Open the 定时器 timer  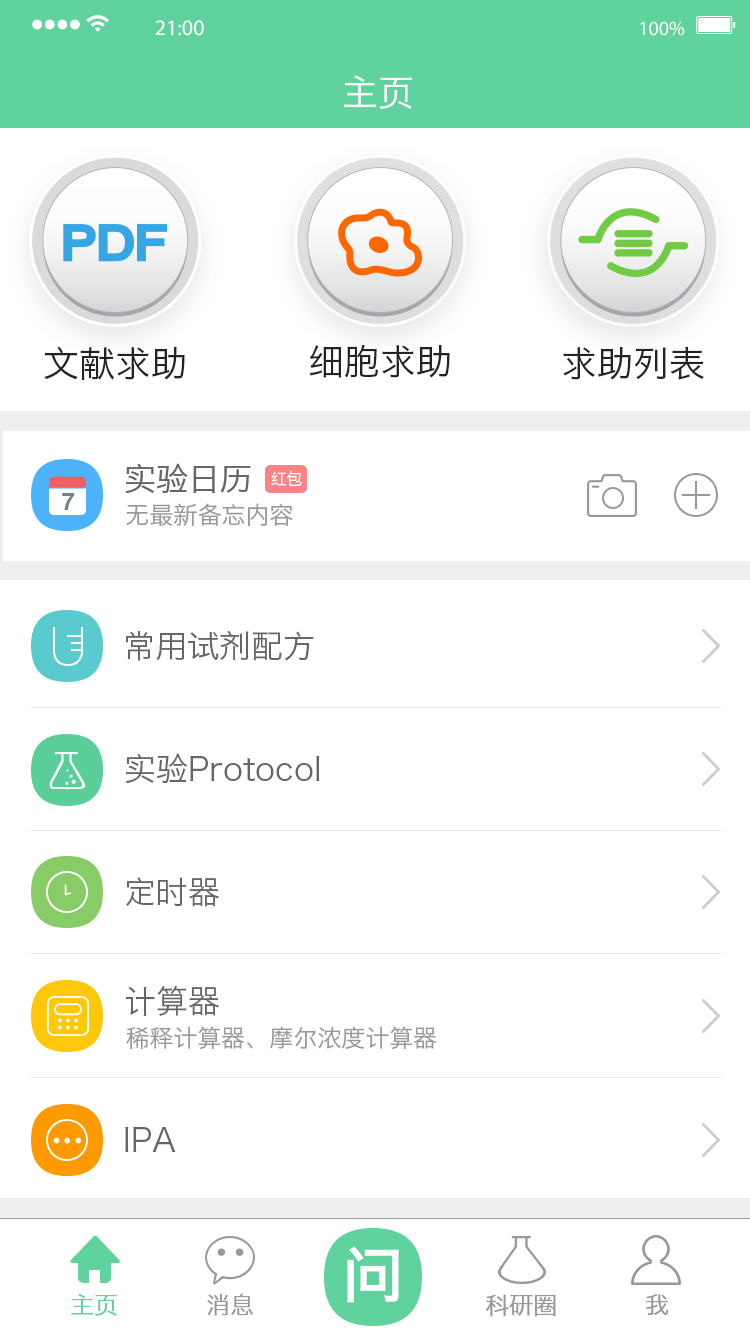pyautogui.click(x=375, y=892)
